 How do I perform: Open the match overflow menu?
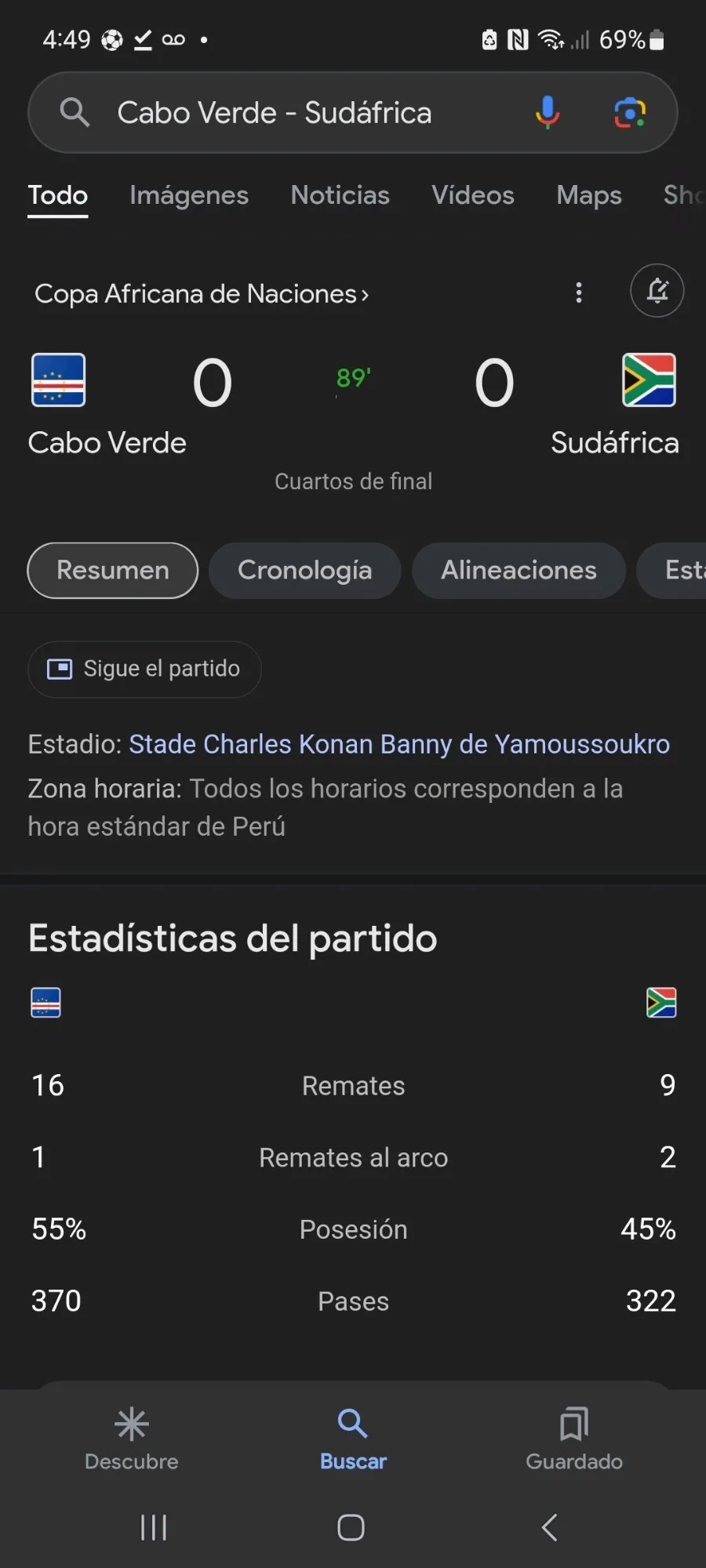579,292
